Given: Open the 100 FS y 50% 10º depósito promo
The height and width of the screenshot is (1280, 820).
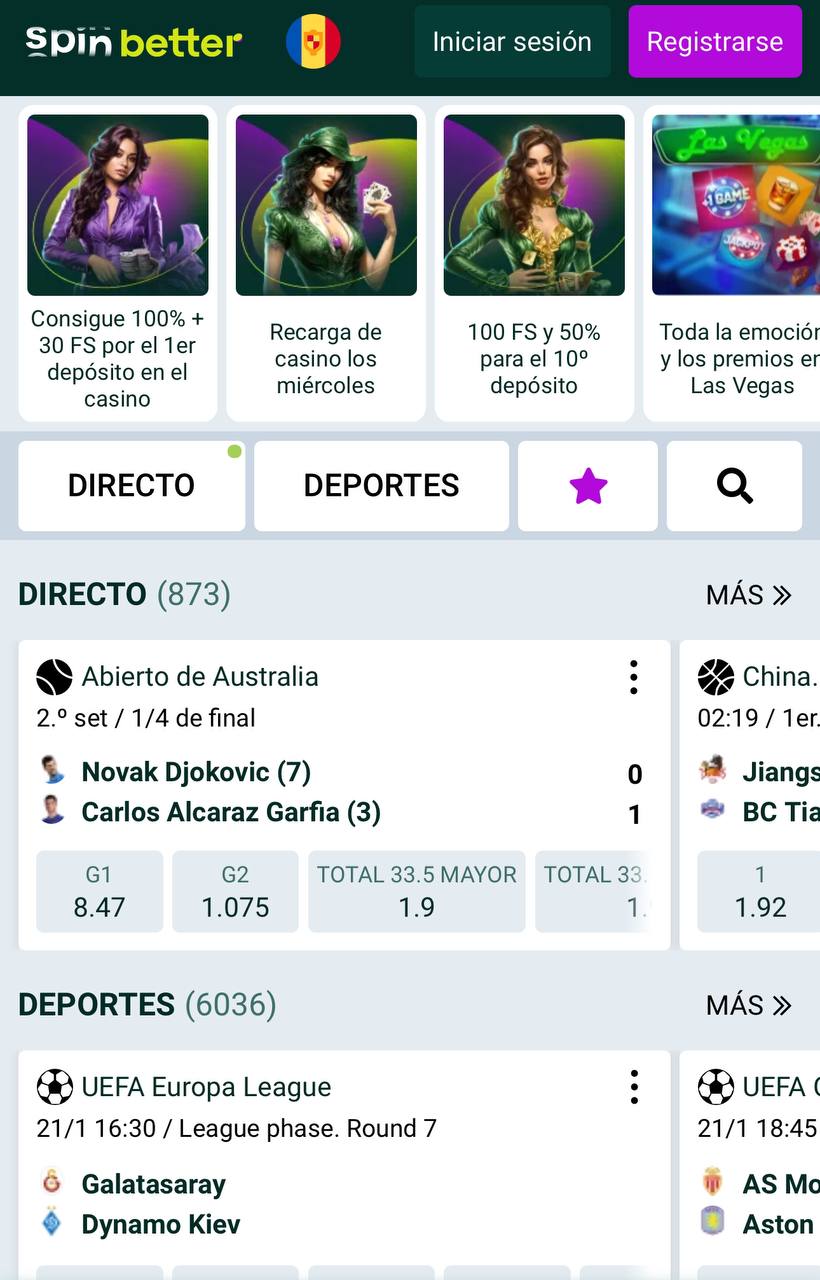Looking at the screenshot, I should tap(534, 263).
